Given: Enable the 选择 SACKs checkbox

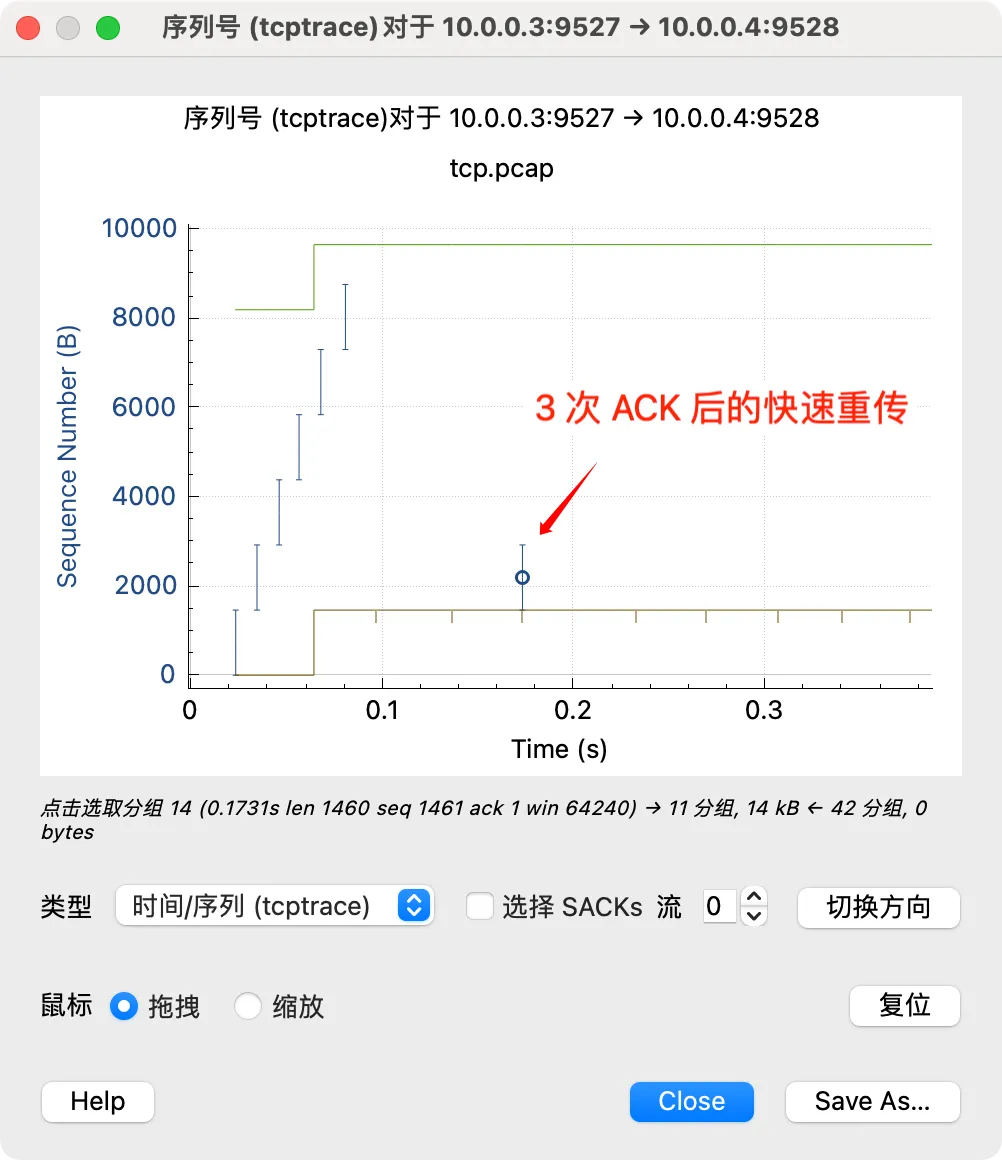Looking at the screenshot, I should (x=481, y=906).
